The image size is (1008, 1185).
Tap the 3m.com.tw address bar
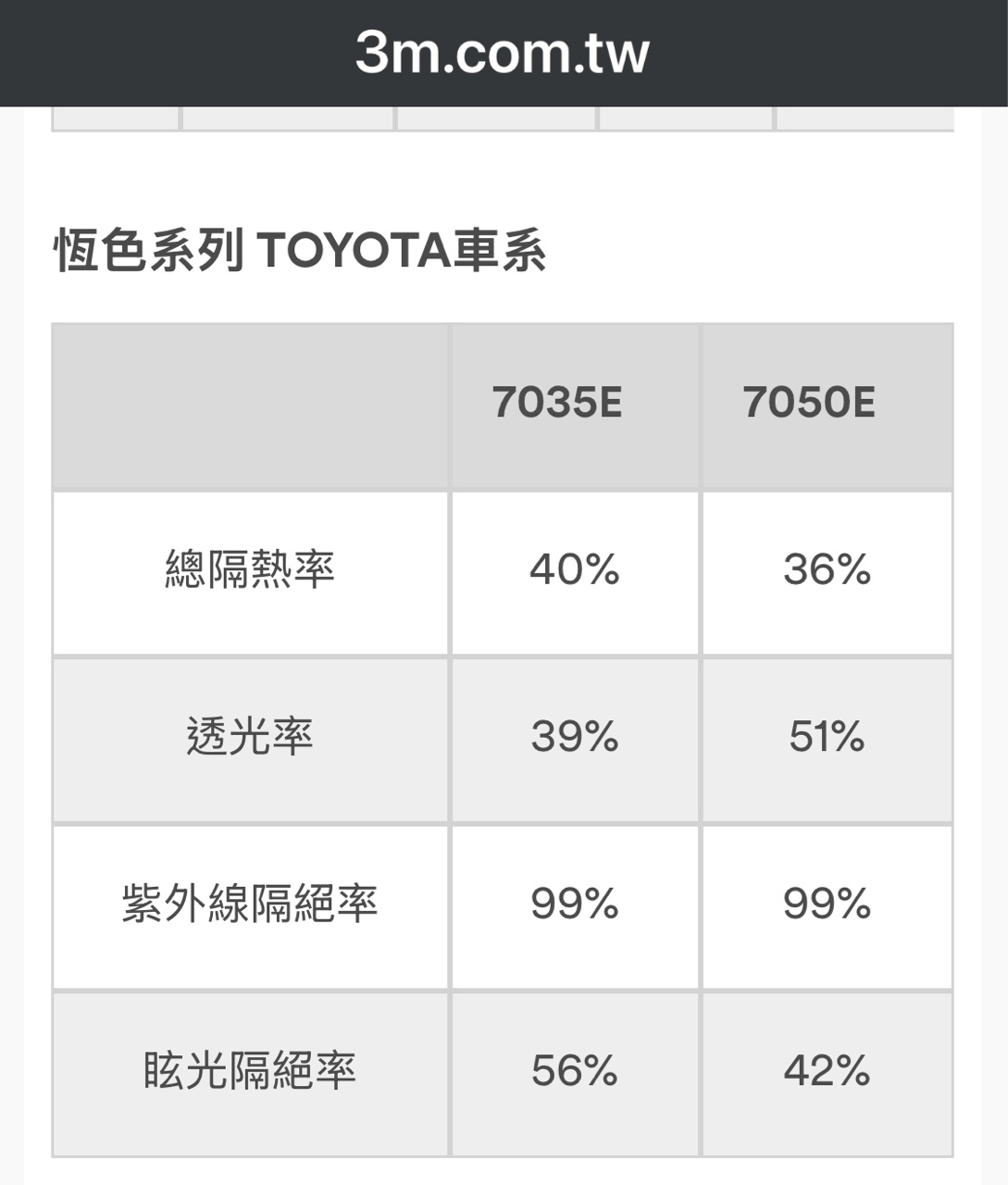point(503,53)
